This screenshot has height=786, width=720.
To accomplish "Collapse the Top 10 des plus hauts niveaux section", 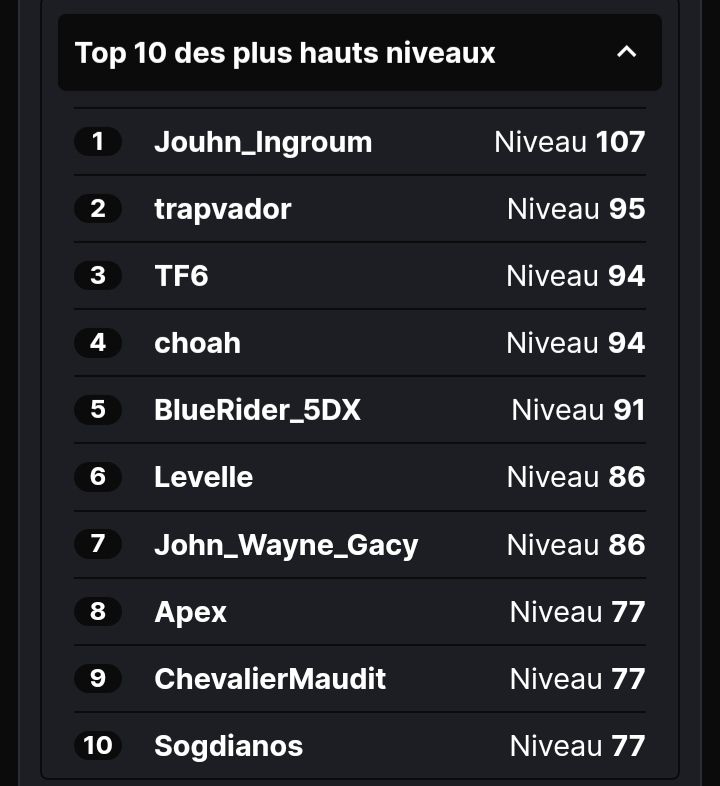I will (626, 52).
